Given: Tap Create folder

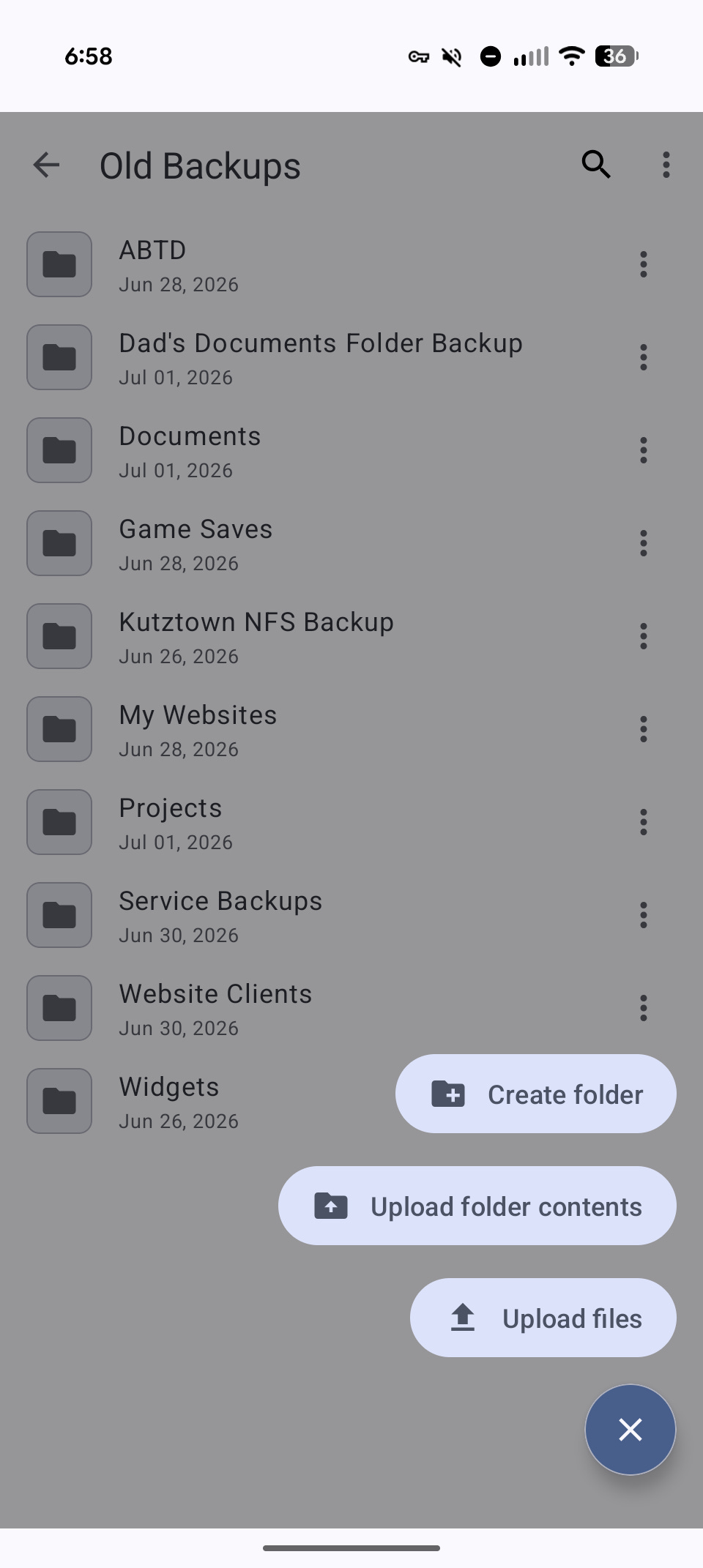Looking at the screenshot, I should [x=535, y=1094].
